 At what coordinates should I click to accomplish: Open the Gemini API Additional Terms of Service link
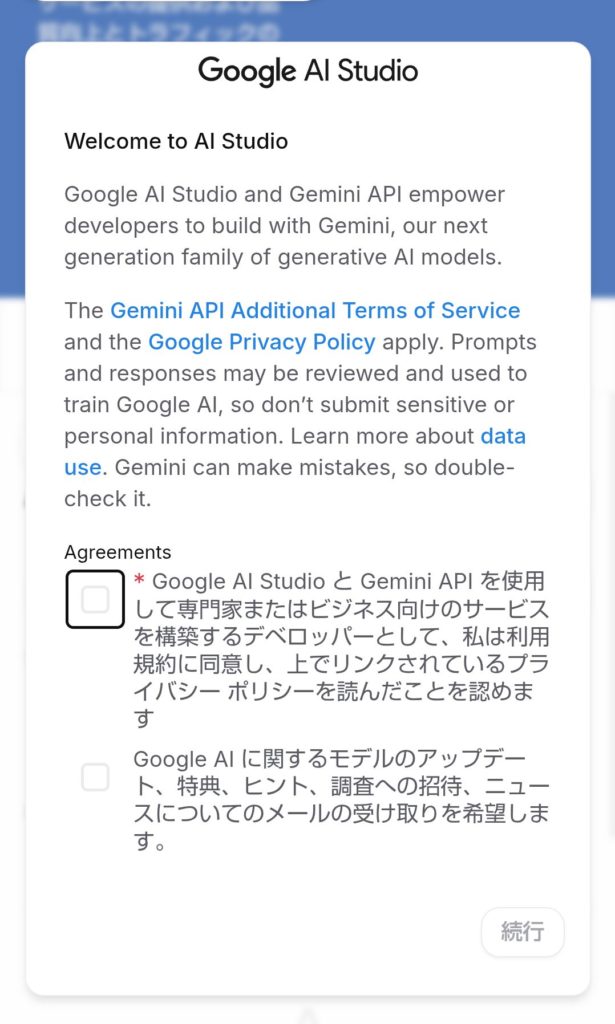click(x=315, y=310)
